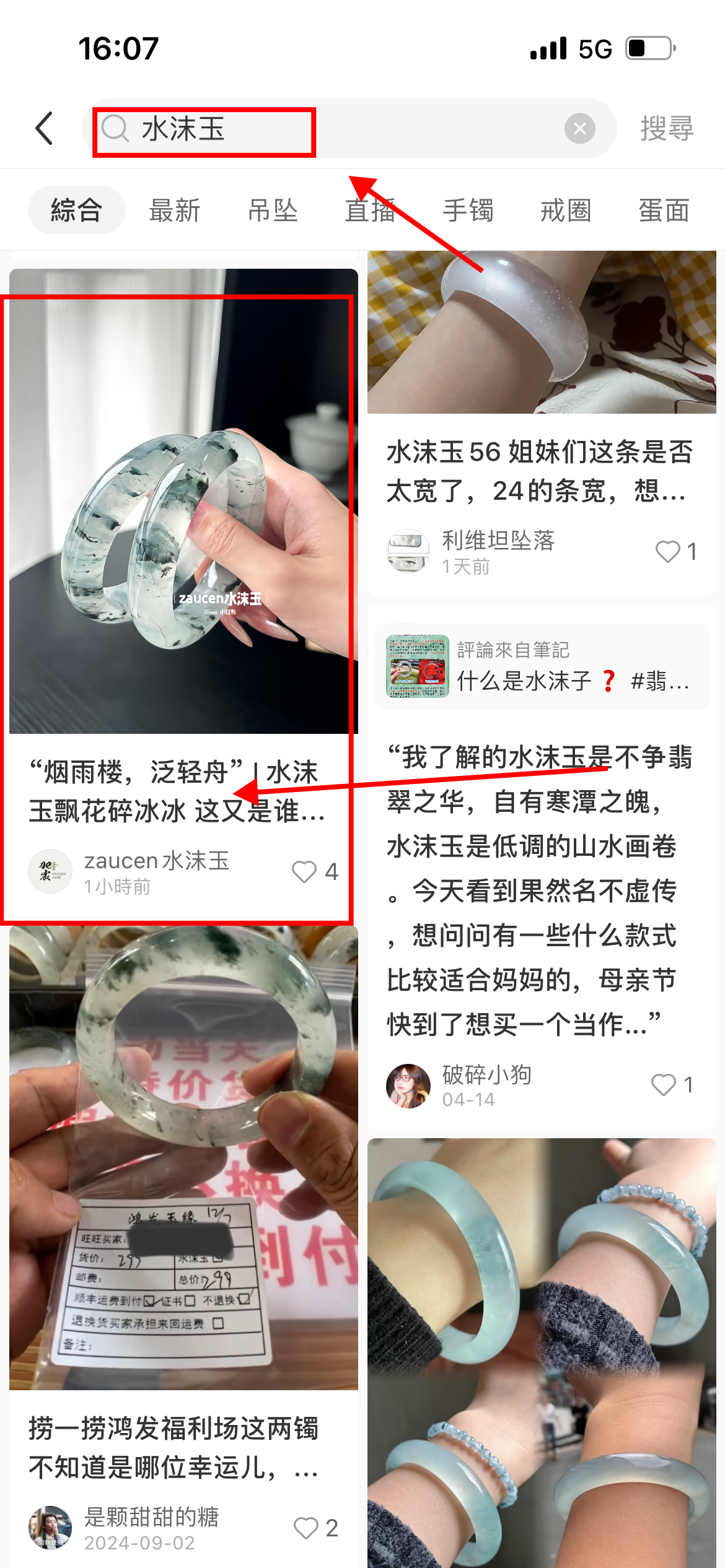Select the 吊坠 filter tab
725x1568 pixels.
click(x=273, y=211)
